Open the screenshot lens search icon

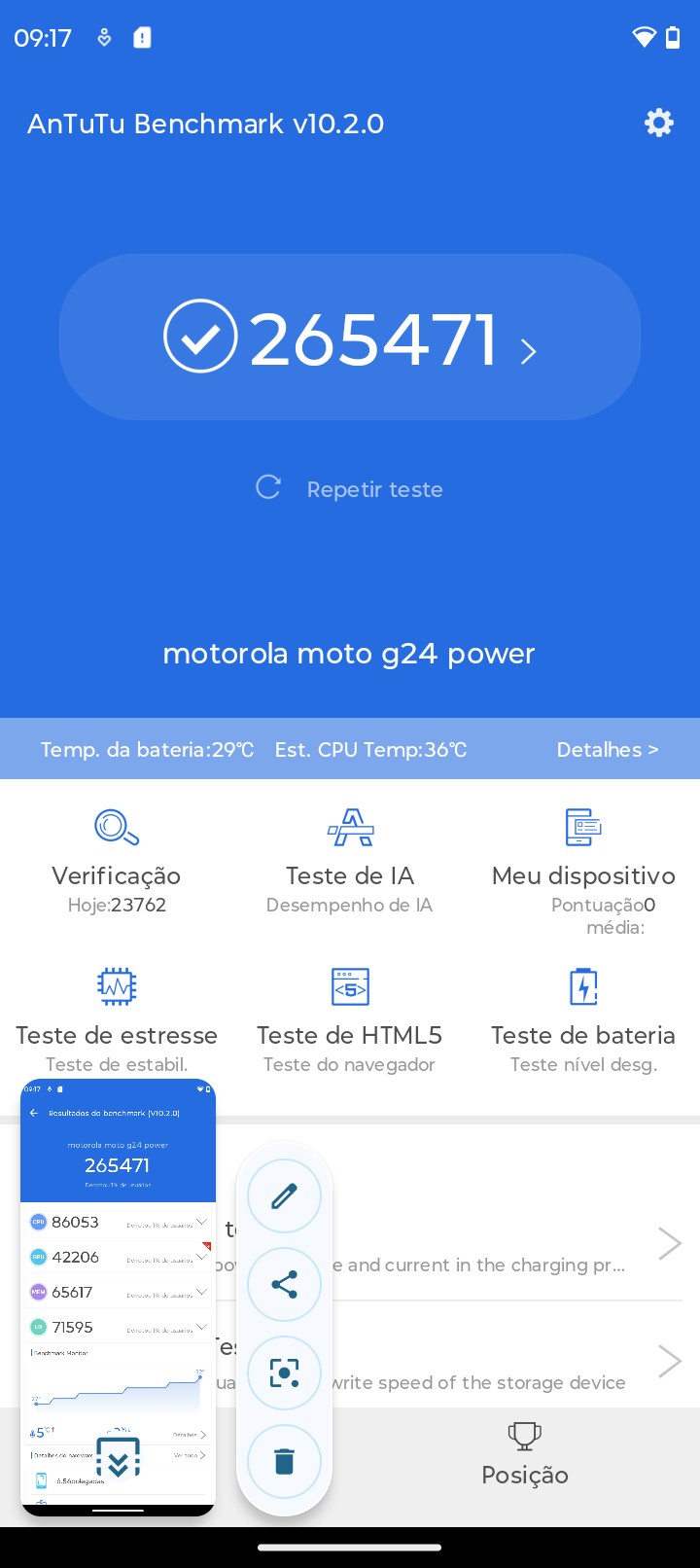[284, 1372]
